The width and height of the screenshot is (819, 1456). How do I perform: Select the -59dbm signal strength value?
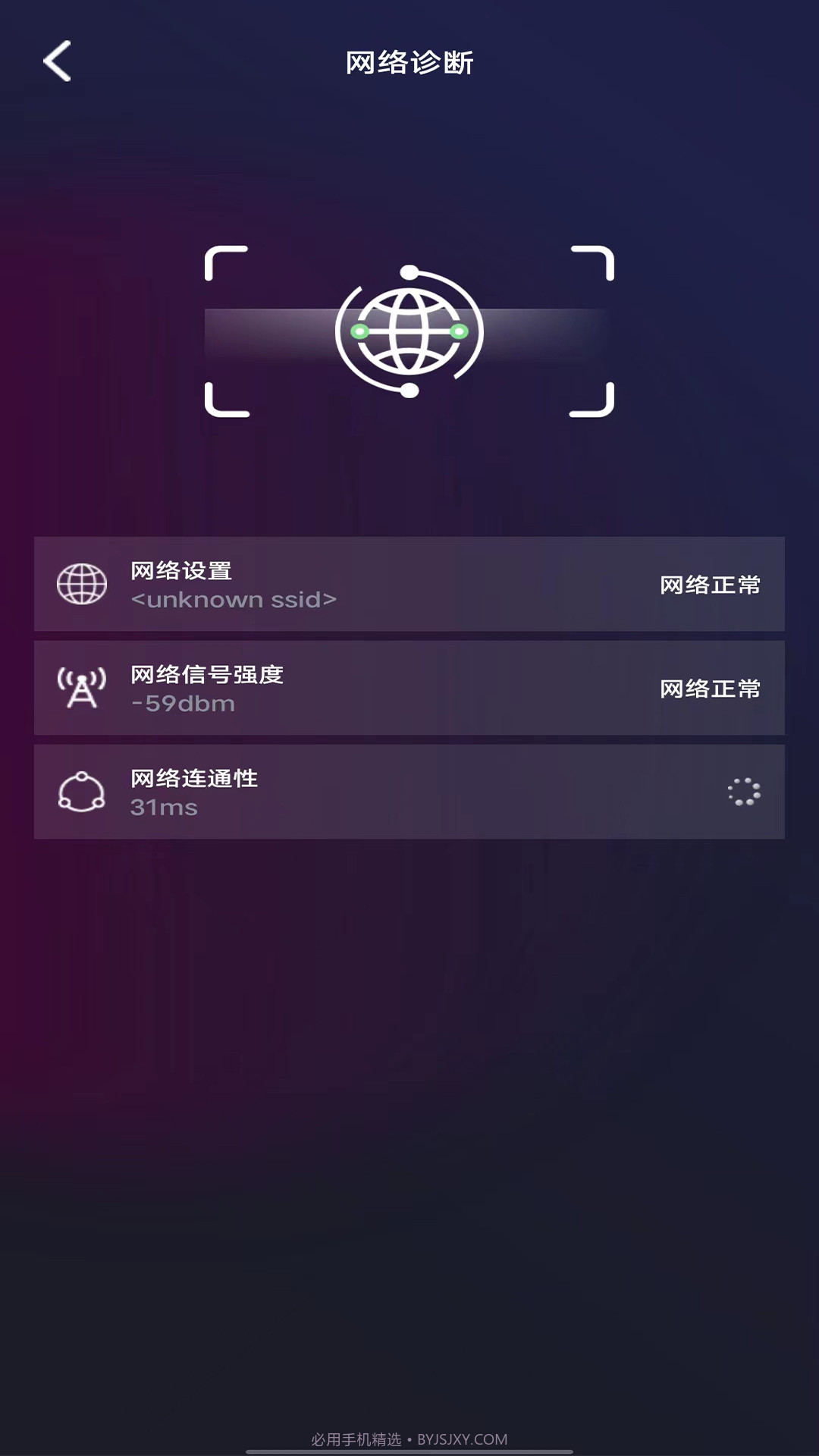182,703
